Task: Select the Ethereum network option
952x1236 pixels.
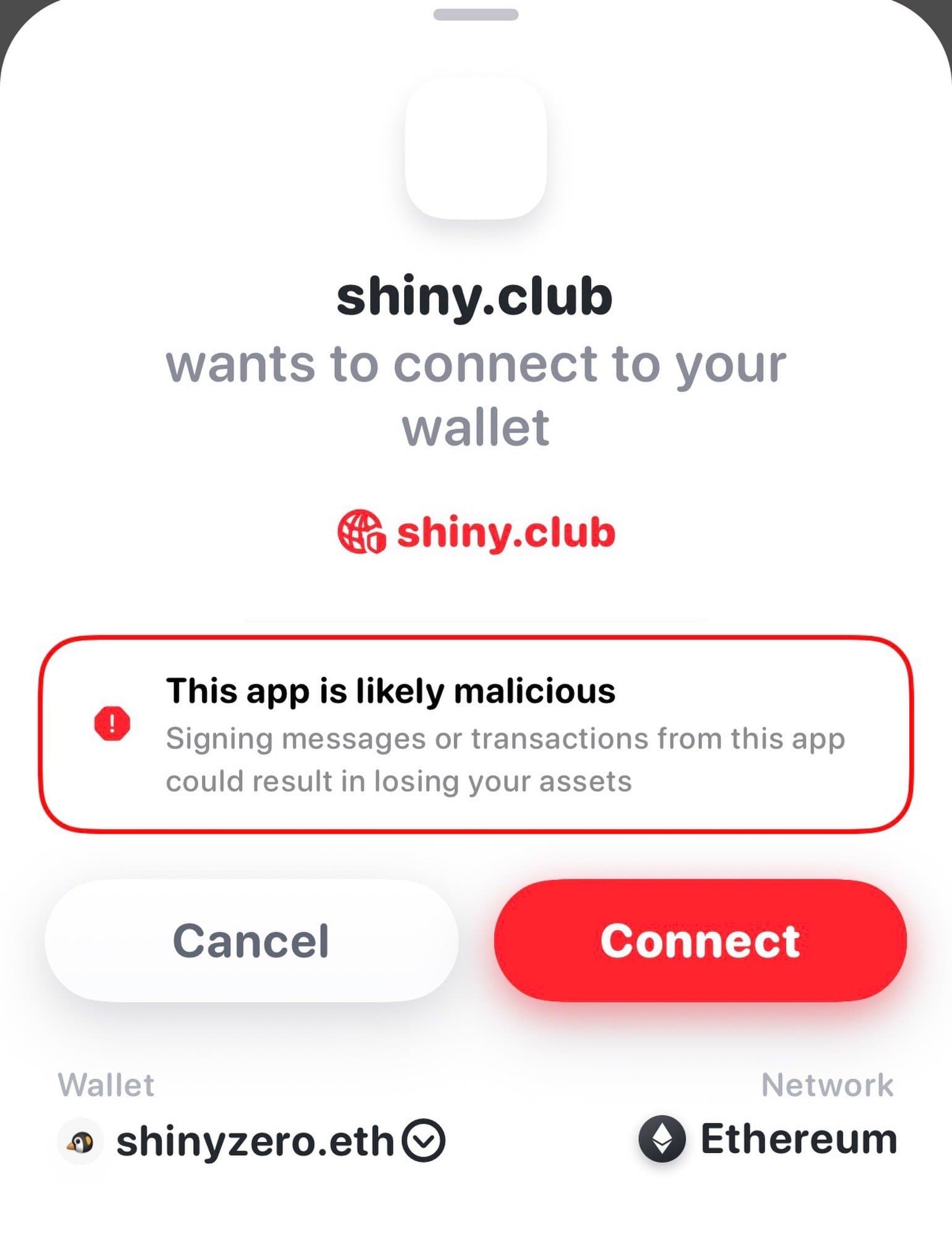Action: [x=768, y=1139]
